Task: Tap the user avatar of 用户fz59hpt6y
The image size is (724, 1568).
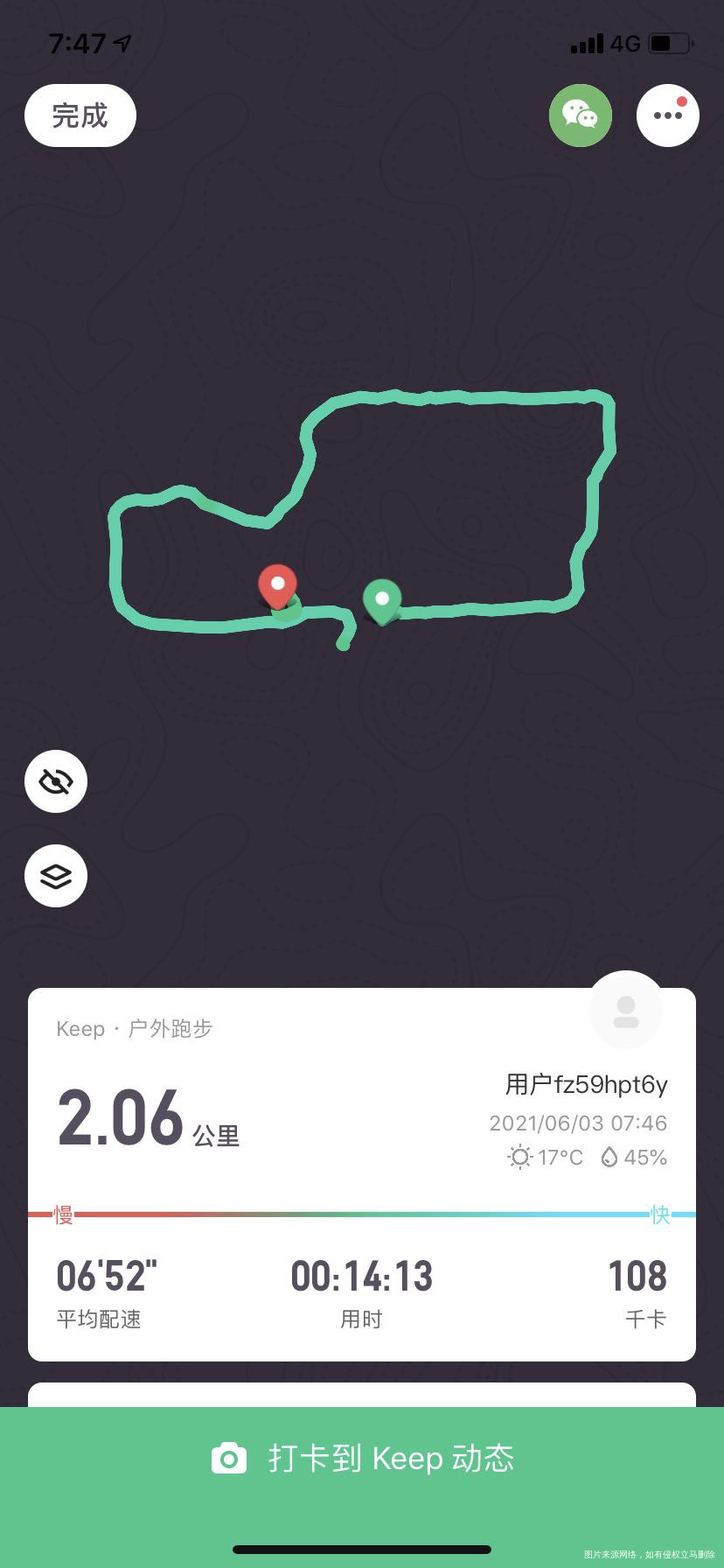Action: pyautogui.click(x=626, y=1011)
